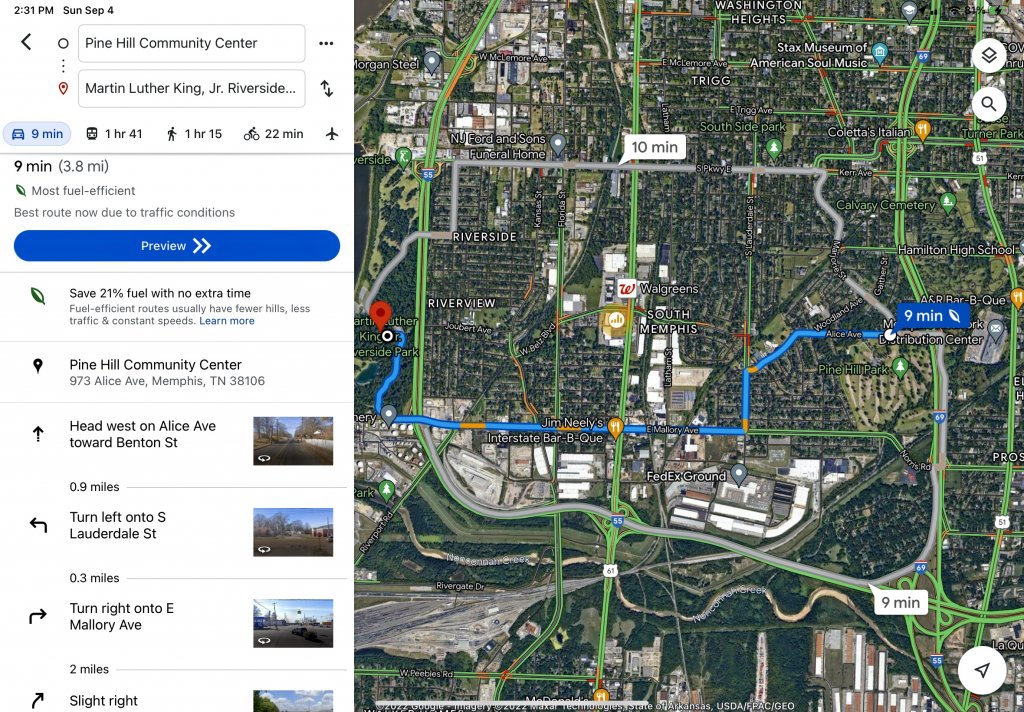Viewport: 1024px width, 712px height.
Task: Start the route Preview
Action: coord(176,246)
